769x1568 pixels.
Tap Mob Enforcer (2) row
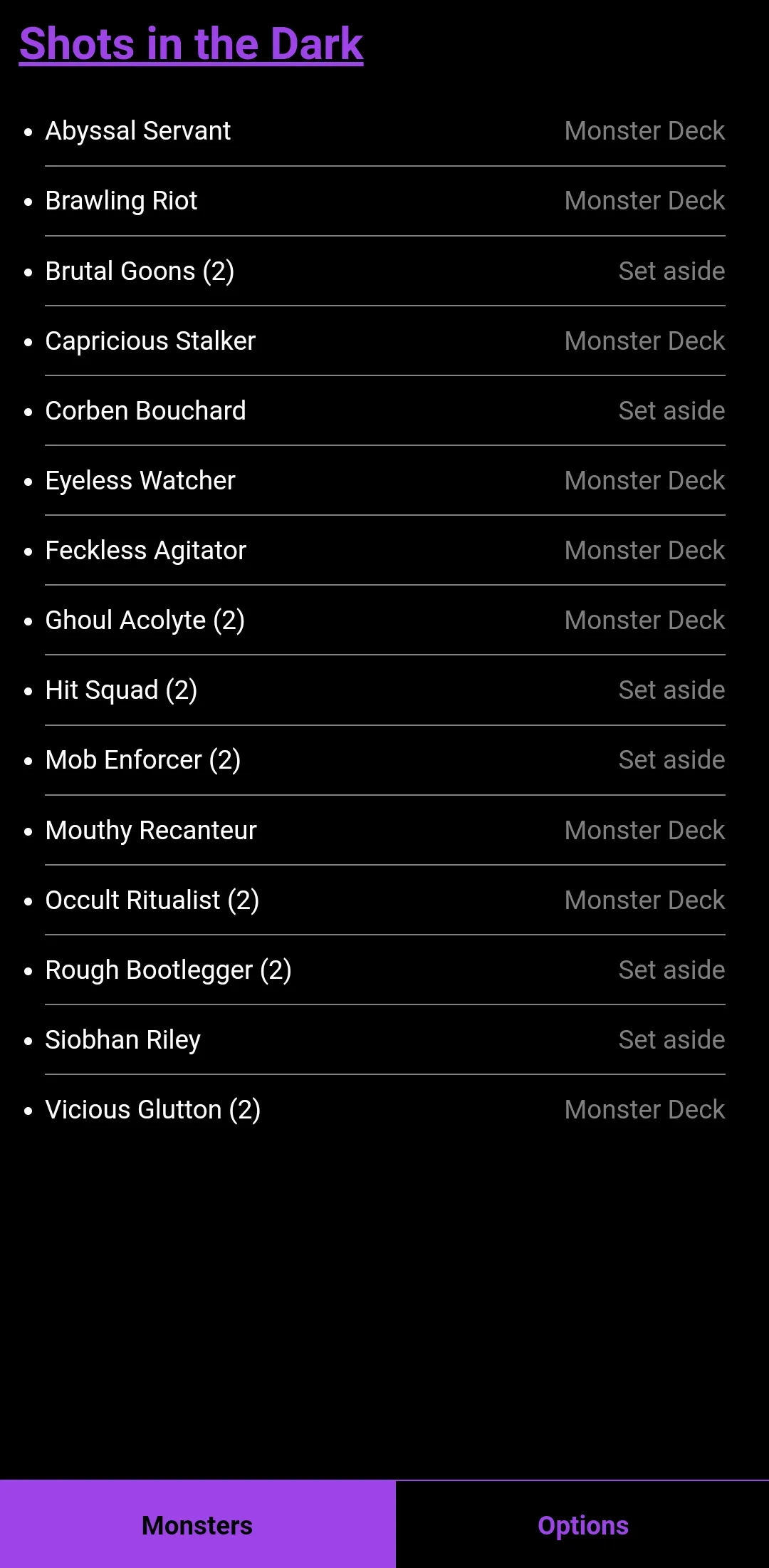(x=385, y=760)
